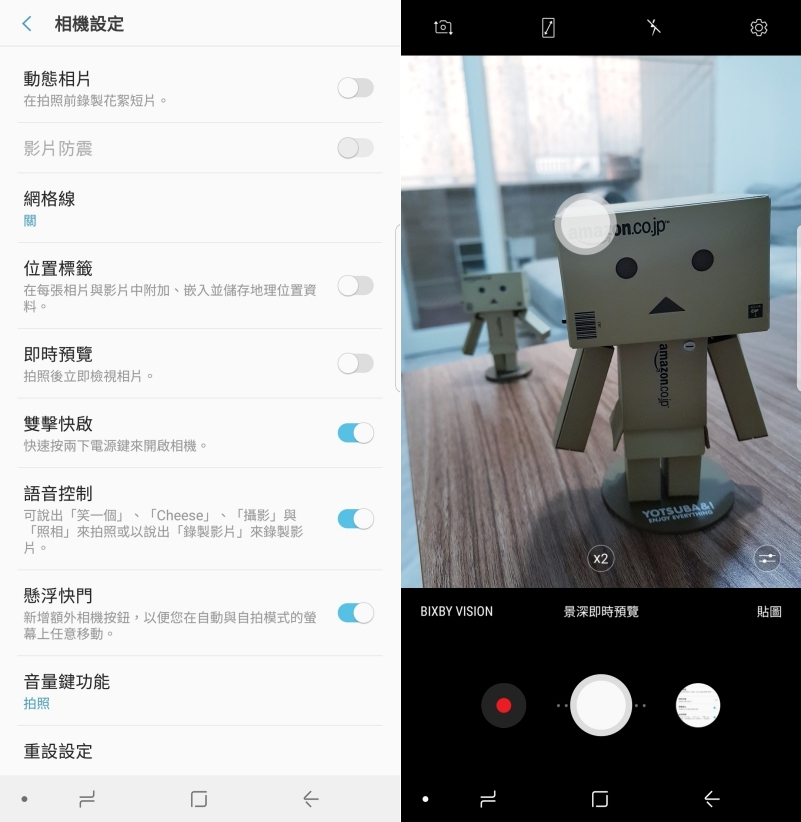801x822 pixels.
Task: Open the last photo thumbnail
Action: point(697,705)
